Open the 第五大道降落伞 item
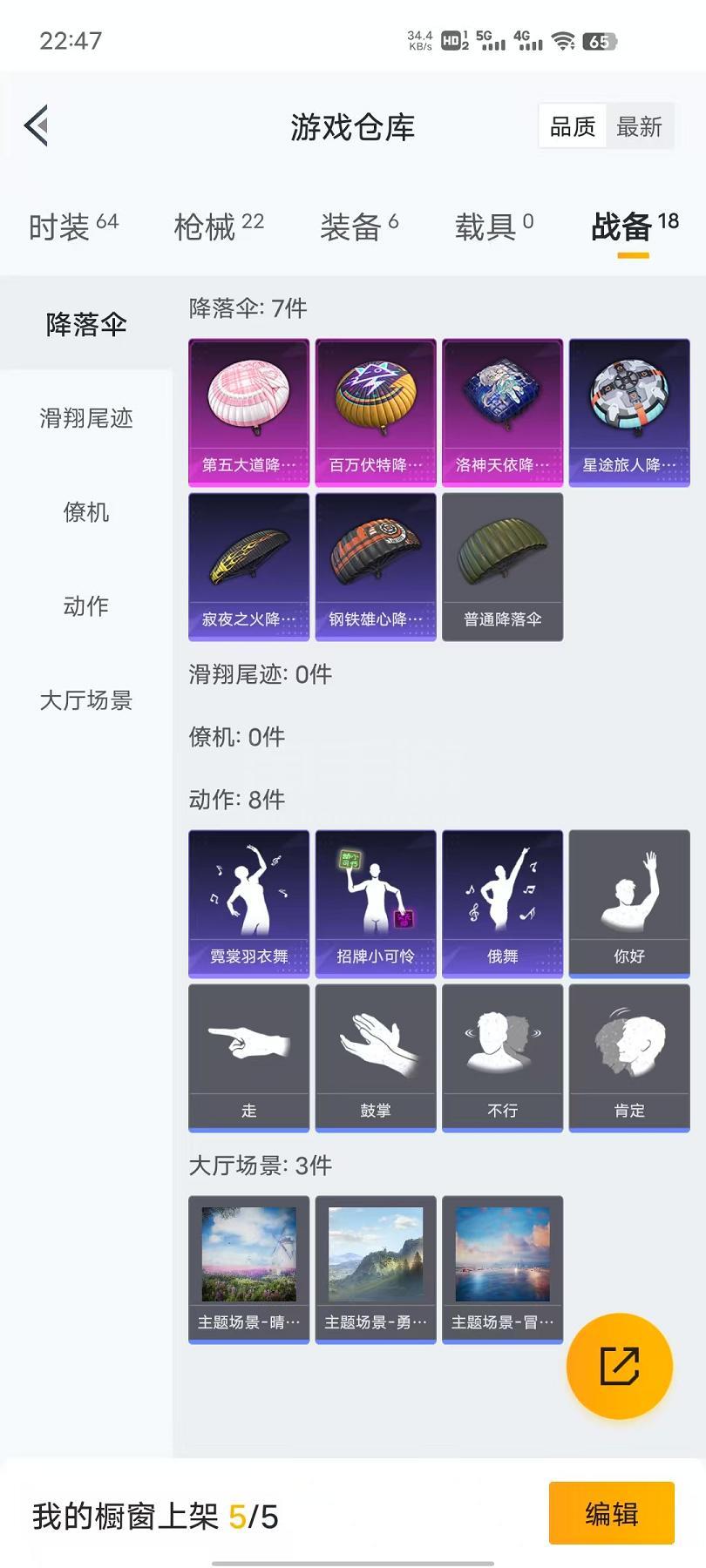This screenshot has height=1568, width=706. (x=249, y=413)
